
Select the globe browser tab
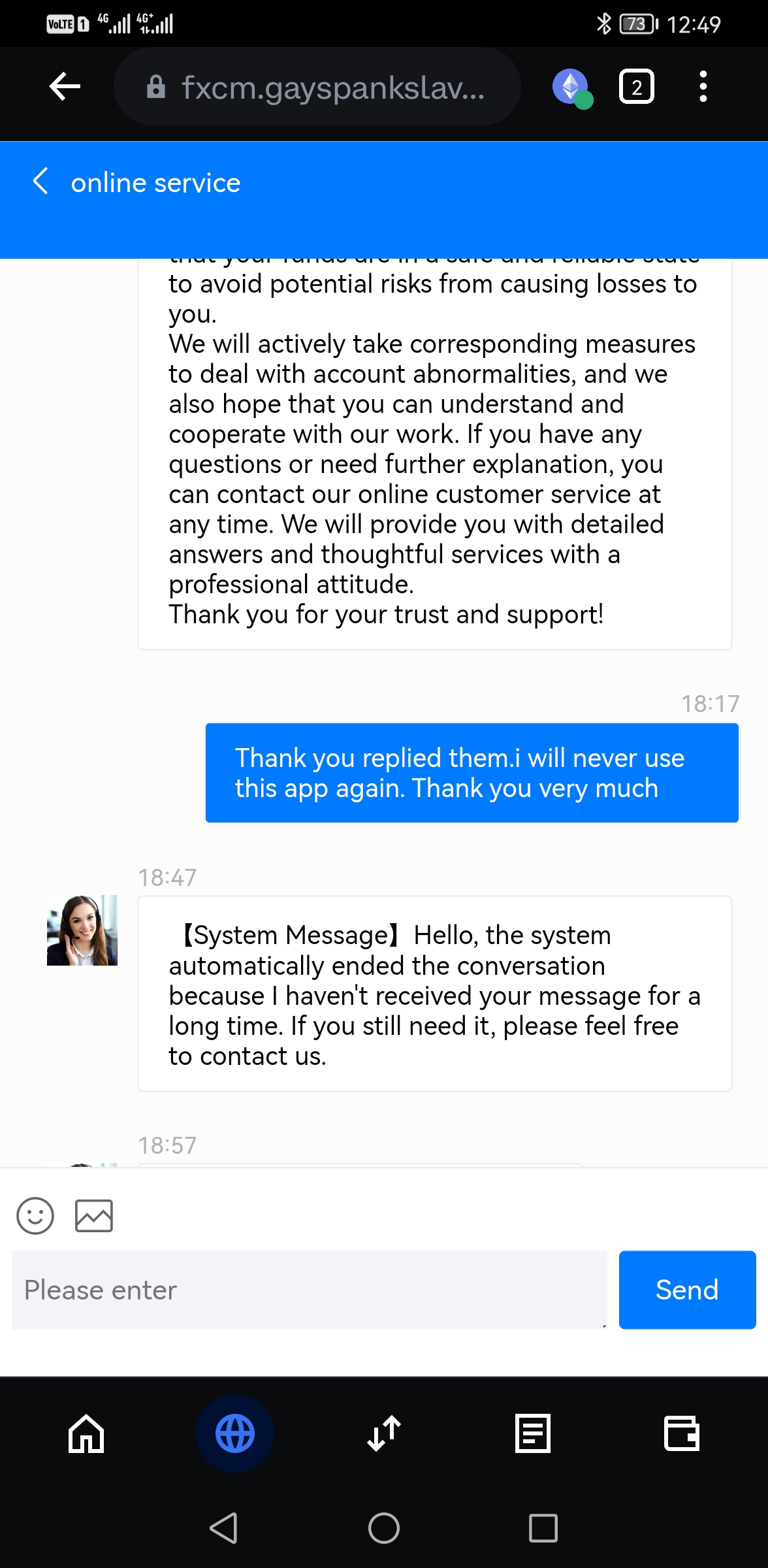235,1433
